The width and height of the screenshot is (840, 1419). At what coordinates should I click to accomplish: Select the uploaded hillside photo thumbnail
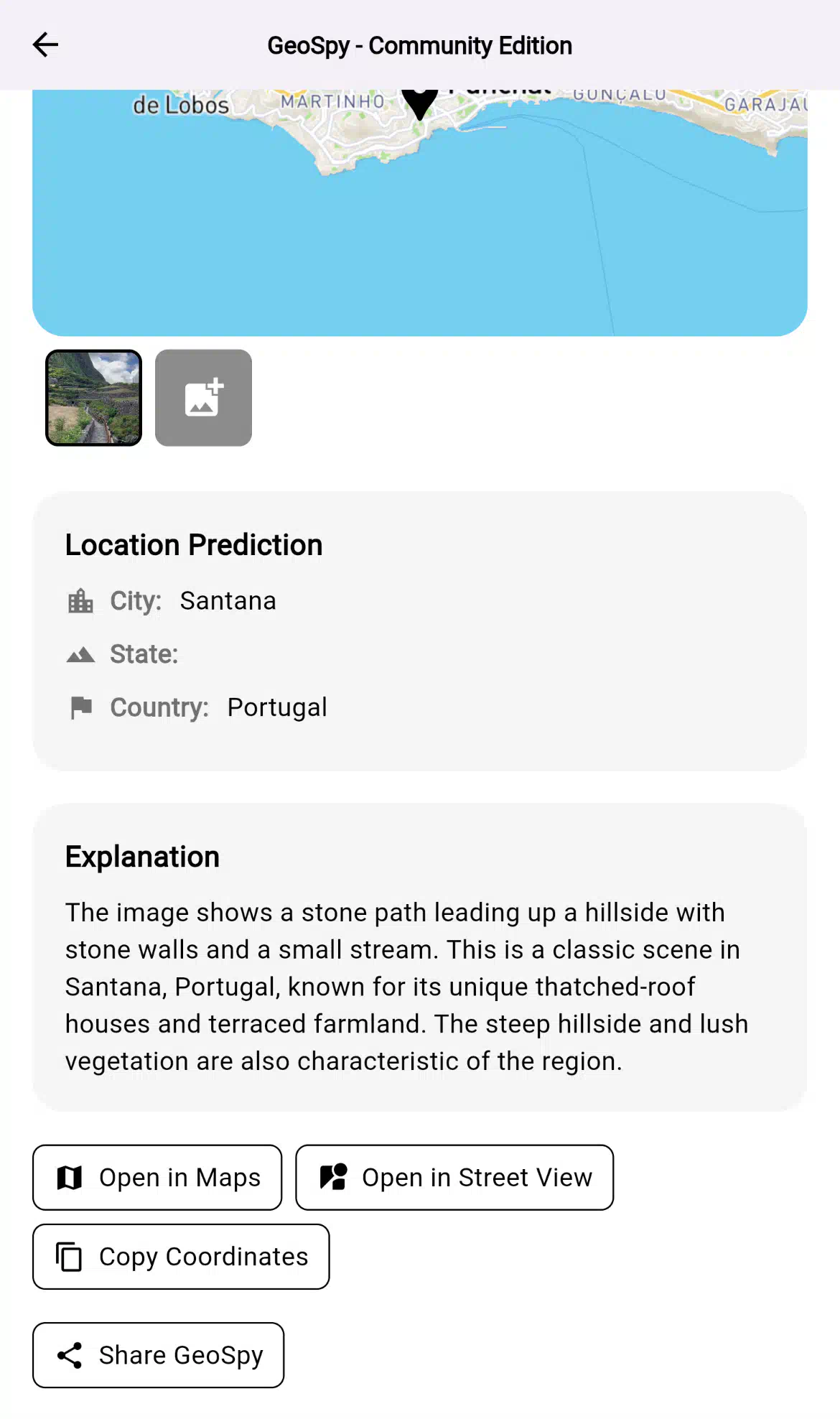[94, 398]
